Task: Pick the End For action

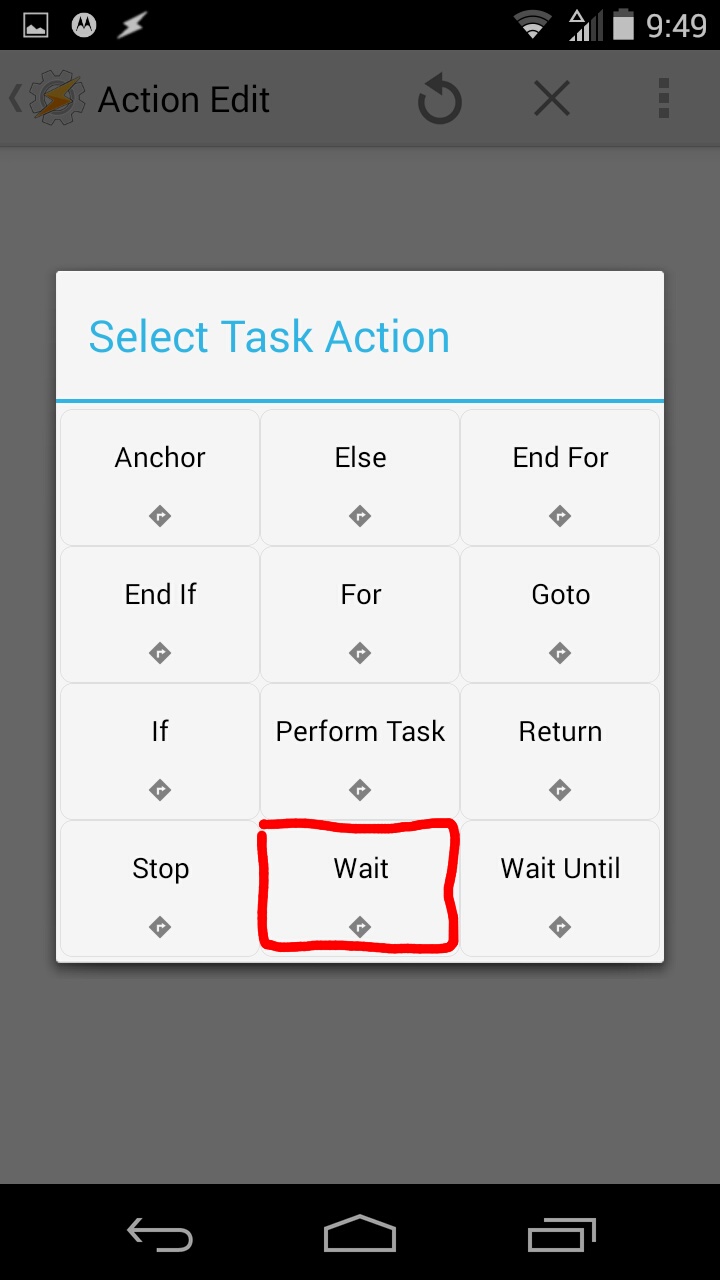Action: click(560, 478)
